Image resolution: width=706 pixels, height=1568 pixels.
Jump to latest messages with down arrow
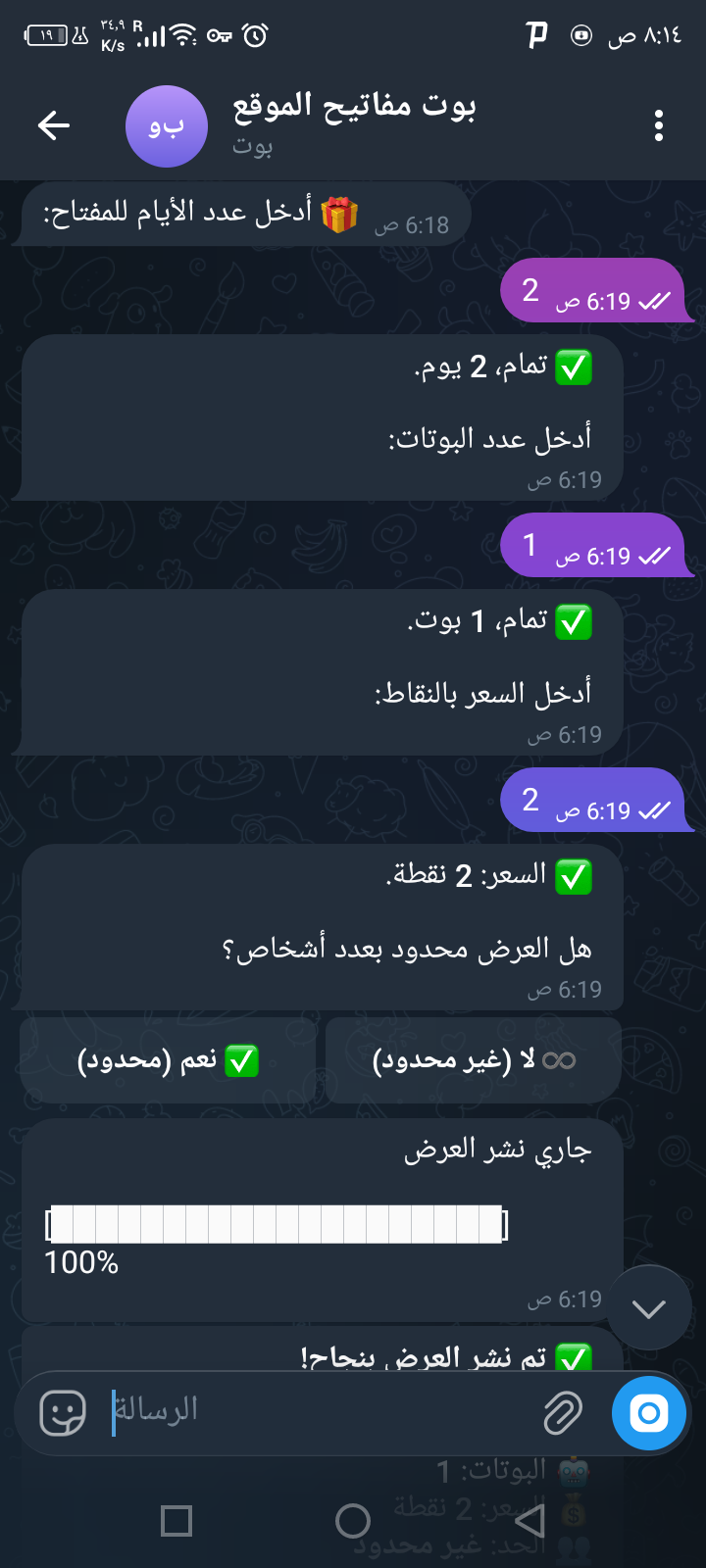pos(649,1308)
